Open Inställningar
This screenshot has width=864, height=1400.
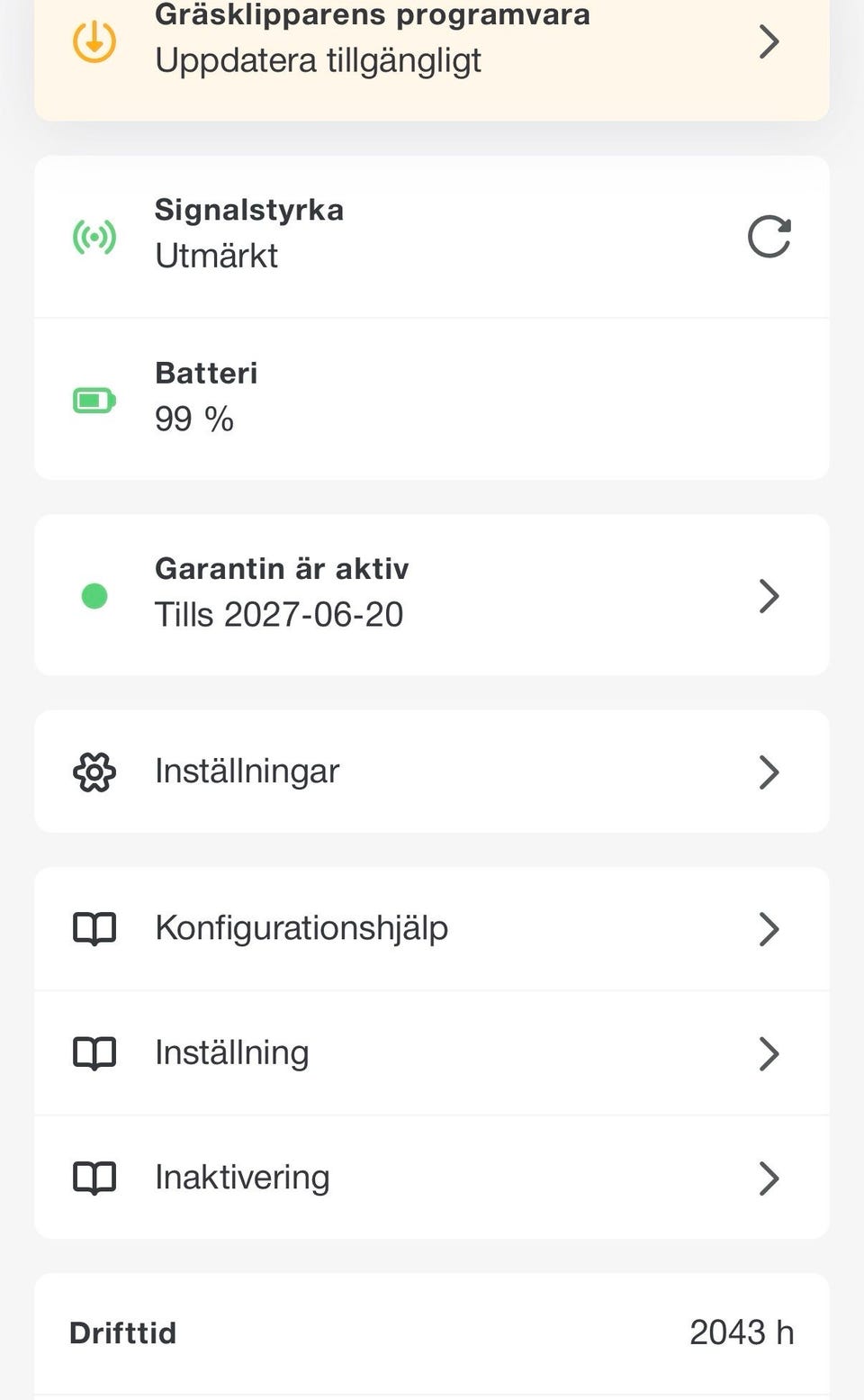click(430, 772)
